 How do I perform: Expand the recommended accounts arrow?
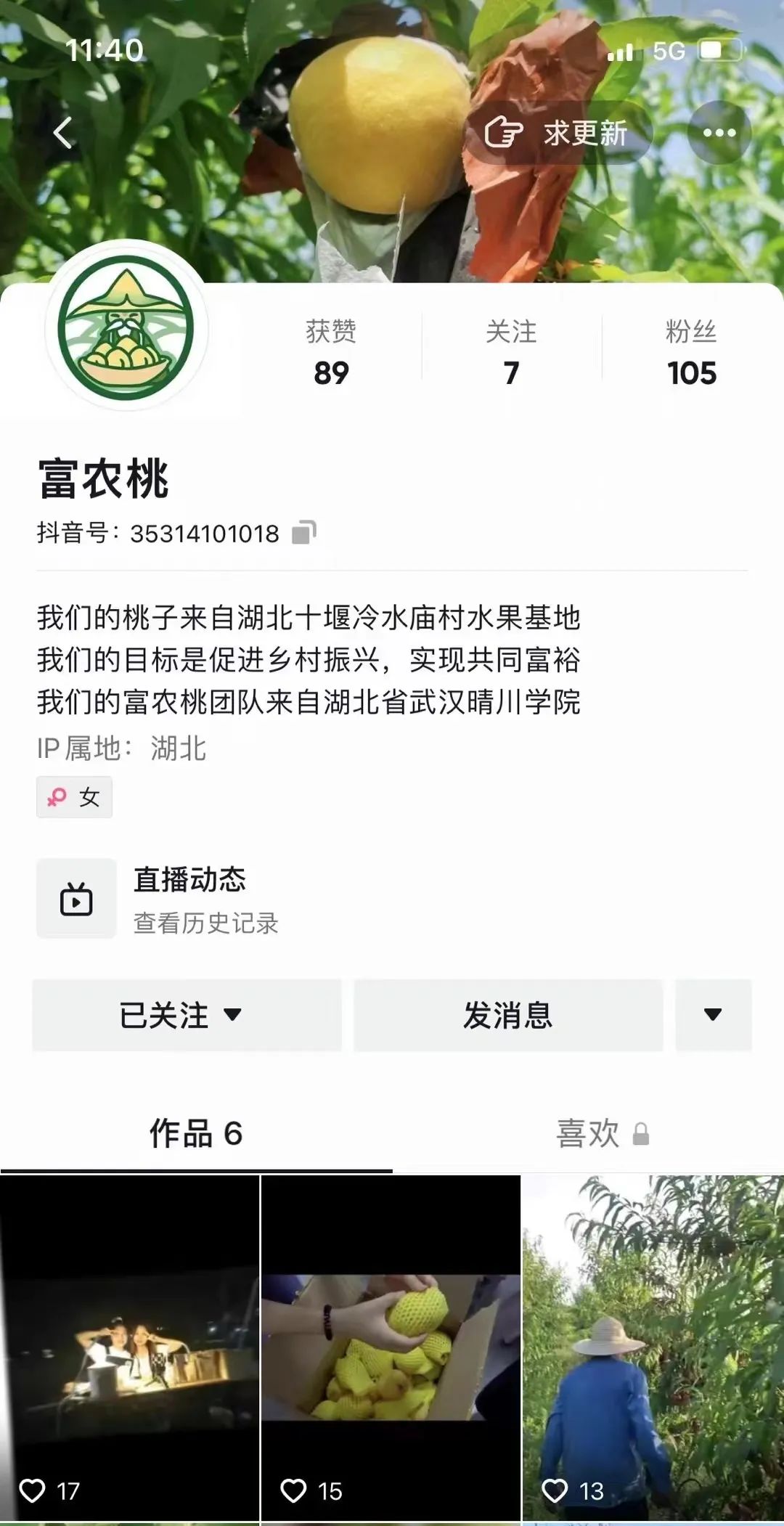pyautogui.click(x=713, y=1014)
